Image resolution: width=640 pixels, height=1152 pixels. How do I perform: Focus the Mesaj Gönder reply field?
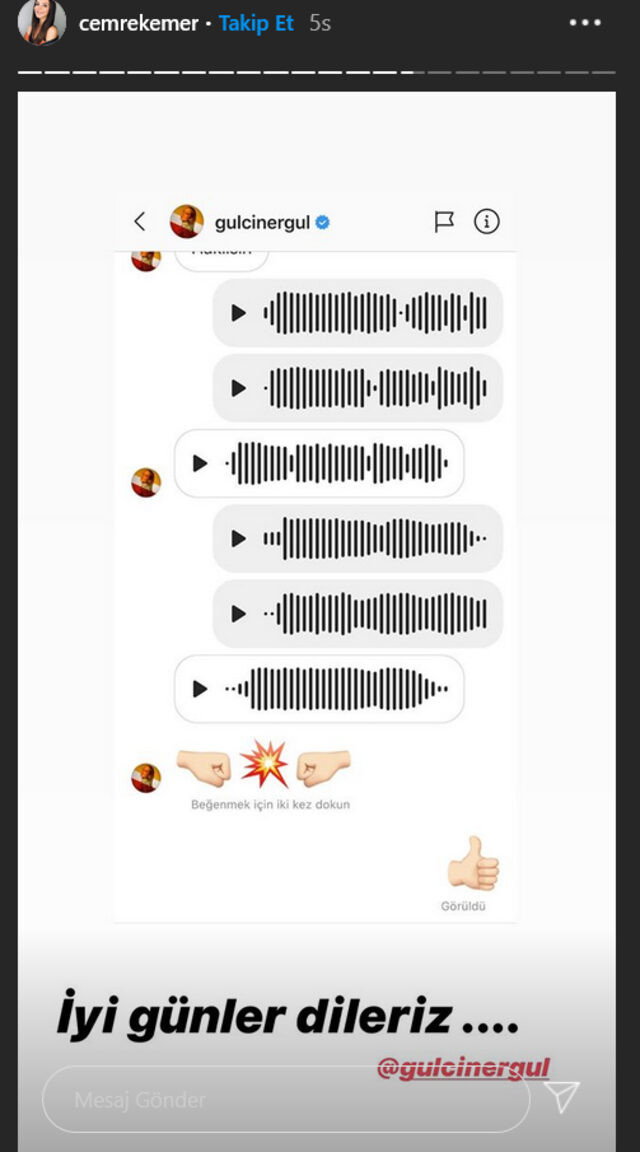tap(285, 1100)
